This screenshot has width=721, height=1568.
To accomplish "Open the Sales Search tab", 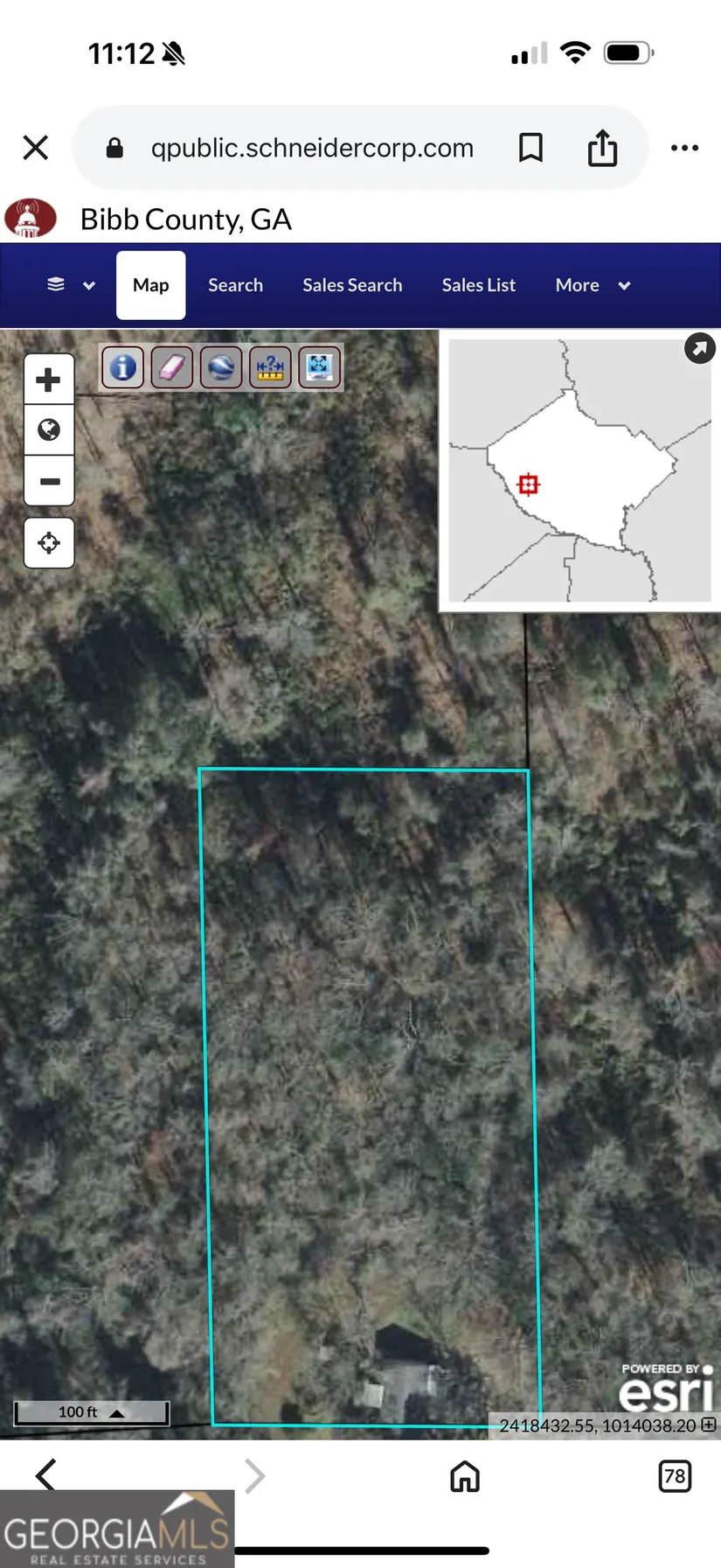I will [x=352, y=285].
